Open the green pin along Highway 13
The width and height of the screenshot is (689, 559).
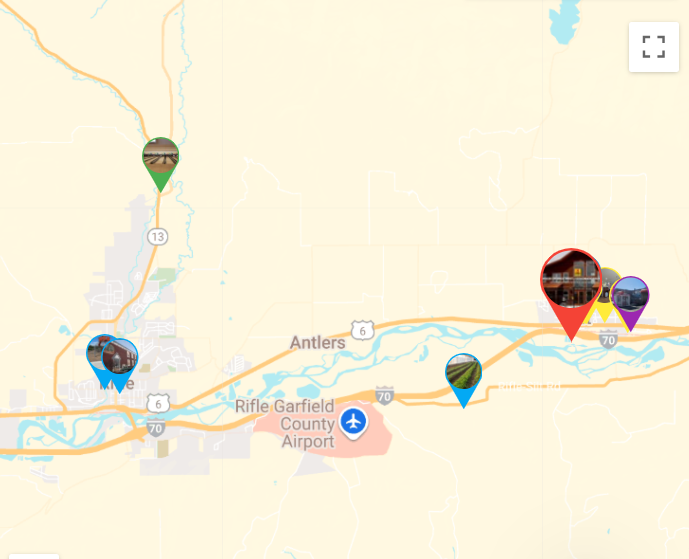pyautogui.click(x=160, y=160)
